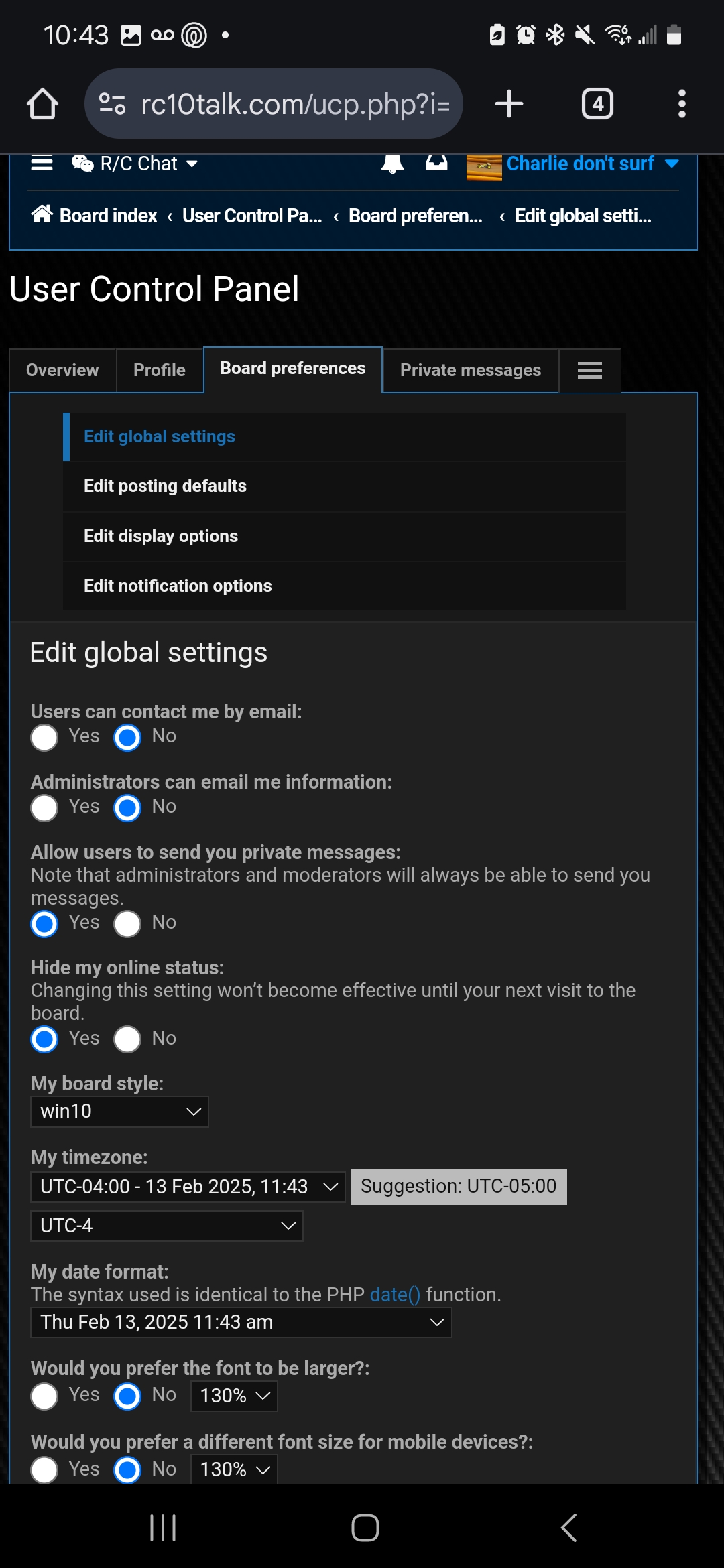724x1568 pixels.
Task: Select No for hide my online status
Action: tap(127, 1039)
